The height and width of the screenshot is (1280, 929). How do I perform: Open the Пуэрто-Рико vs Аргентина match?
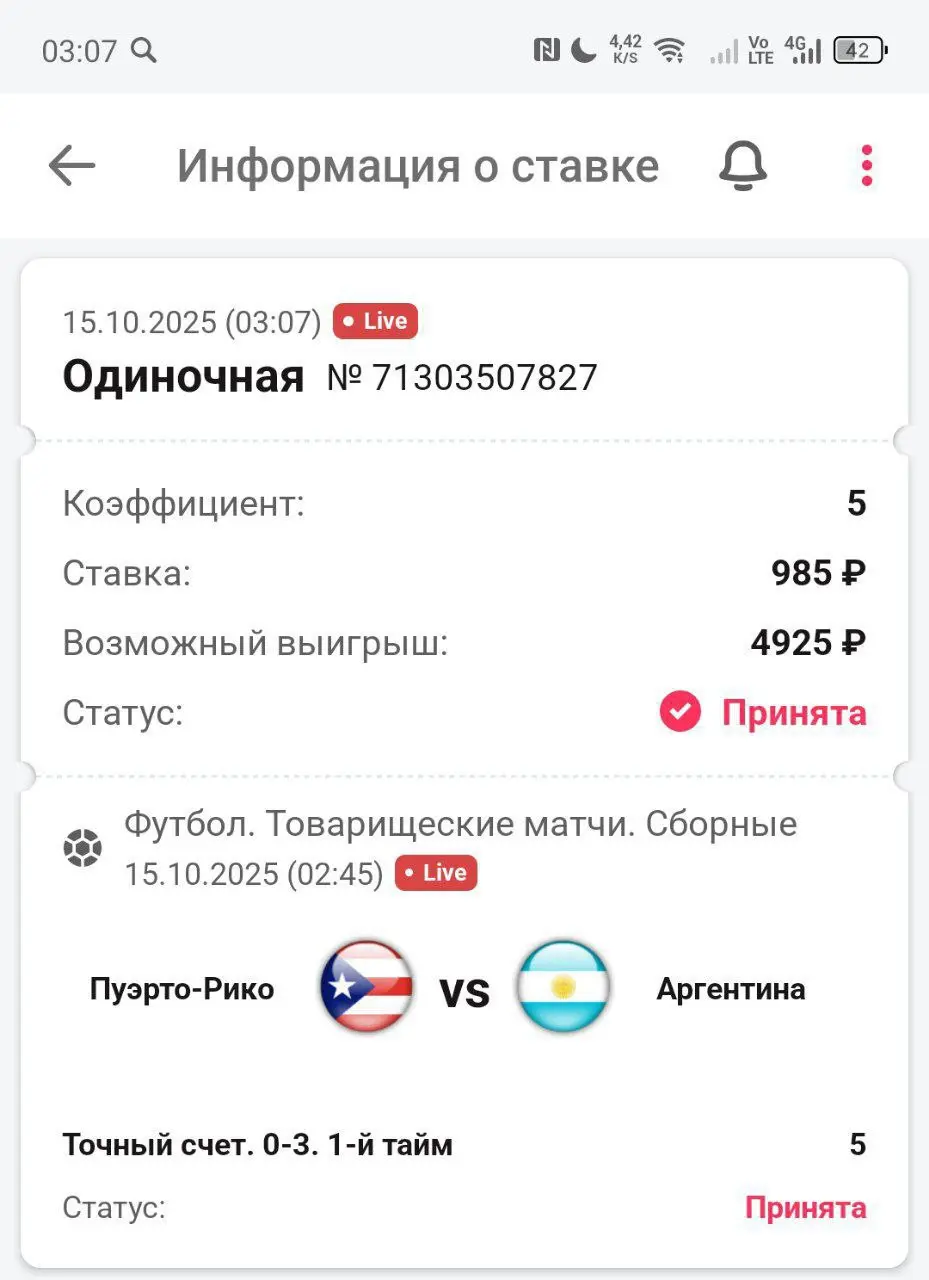pos(464,990)
